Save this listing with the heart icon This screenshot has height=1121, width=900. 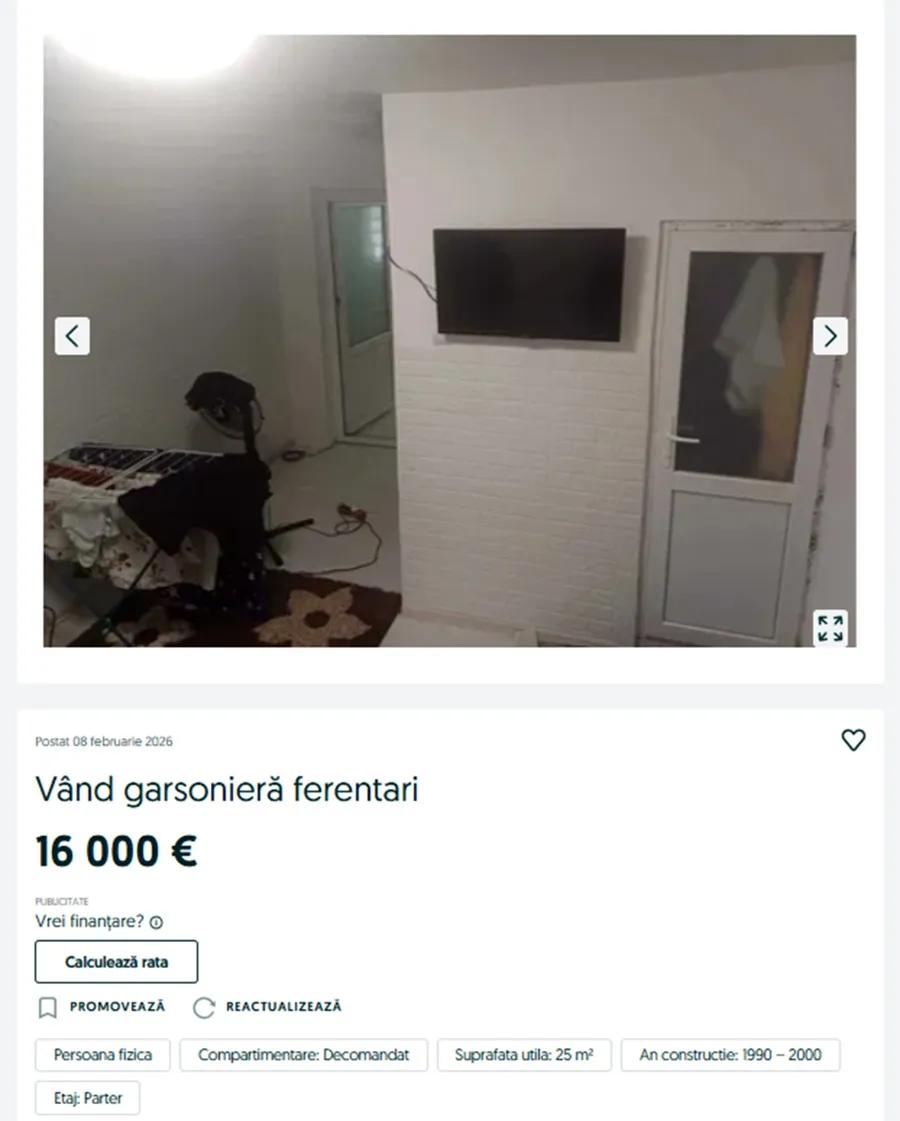[x=853, y=740]
